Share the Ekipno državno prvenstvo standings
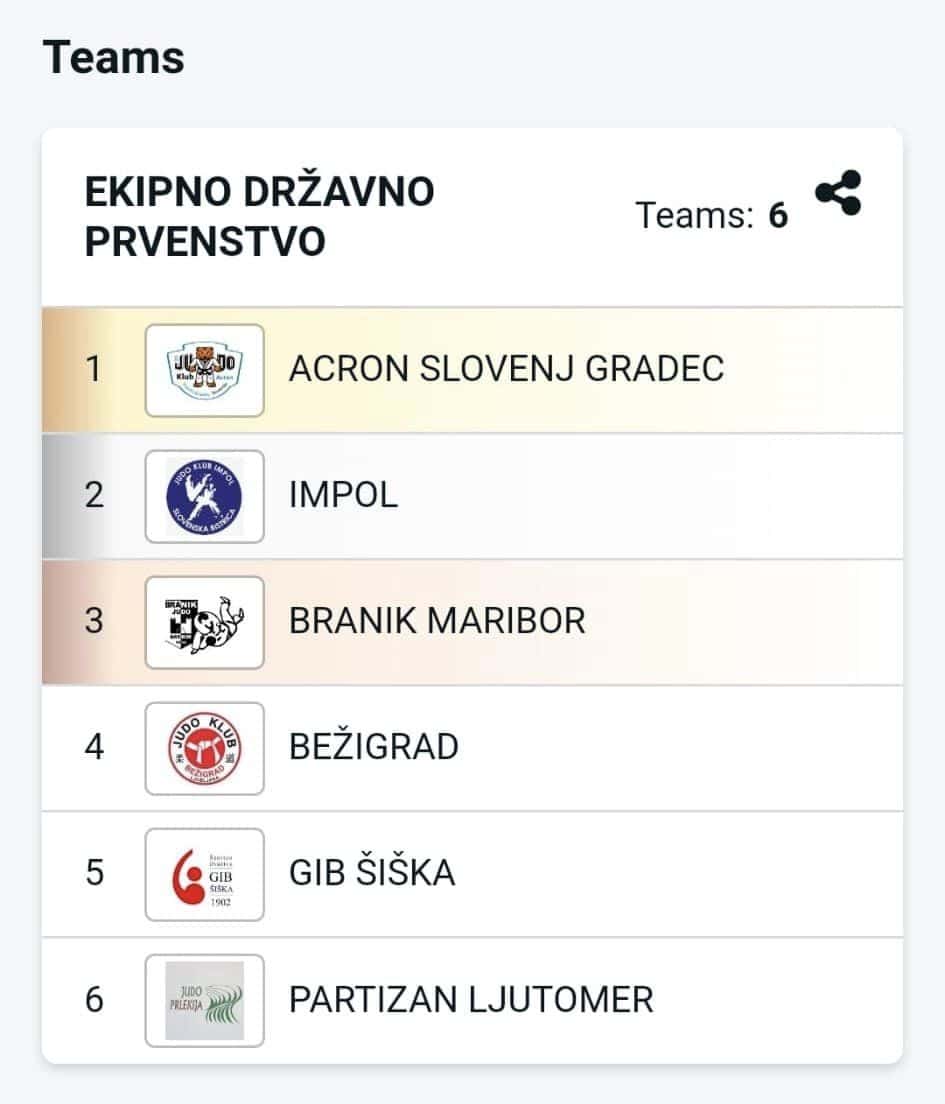Viewport: 945px width, 1104px height. (838, 194)
